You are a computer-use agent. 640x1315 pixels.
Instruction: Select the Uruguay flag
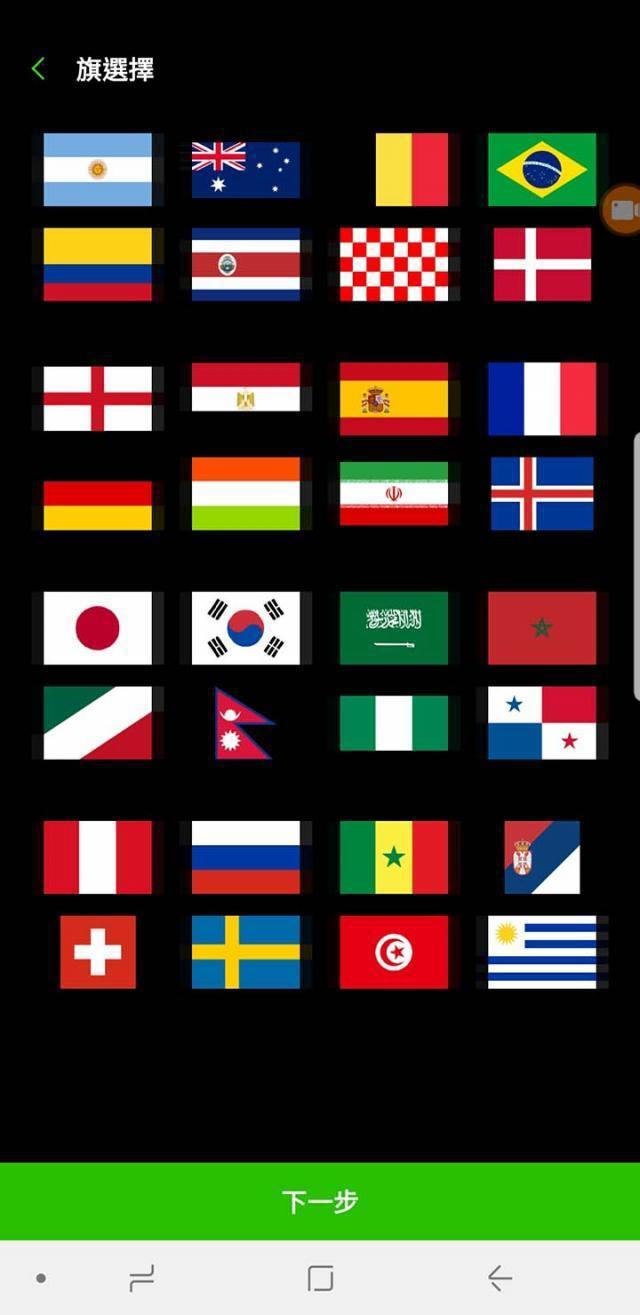[542, 952]
